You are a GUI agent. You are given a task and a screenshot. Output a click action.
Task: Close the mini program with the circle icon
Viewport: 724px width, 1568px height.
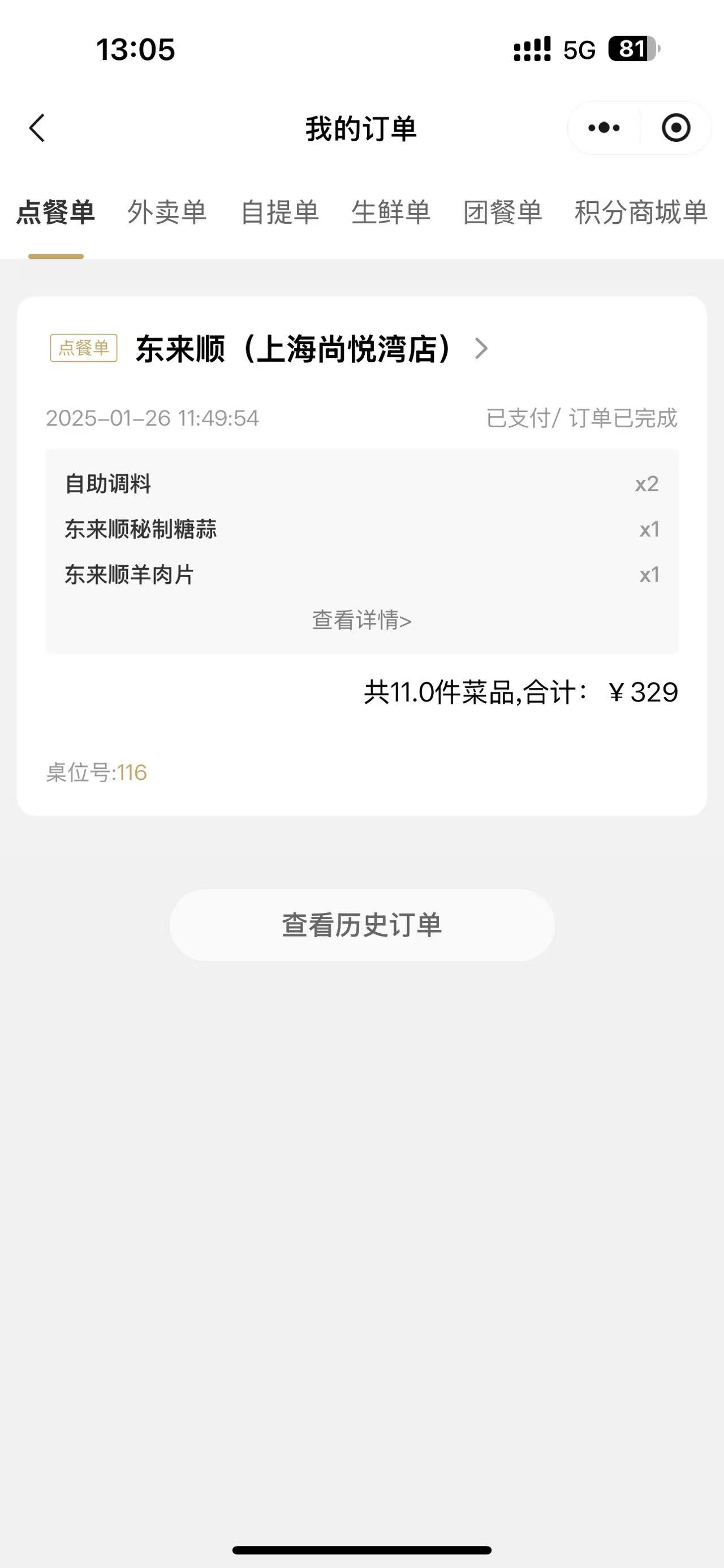click(676, 128)
